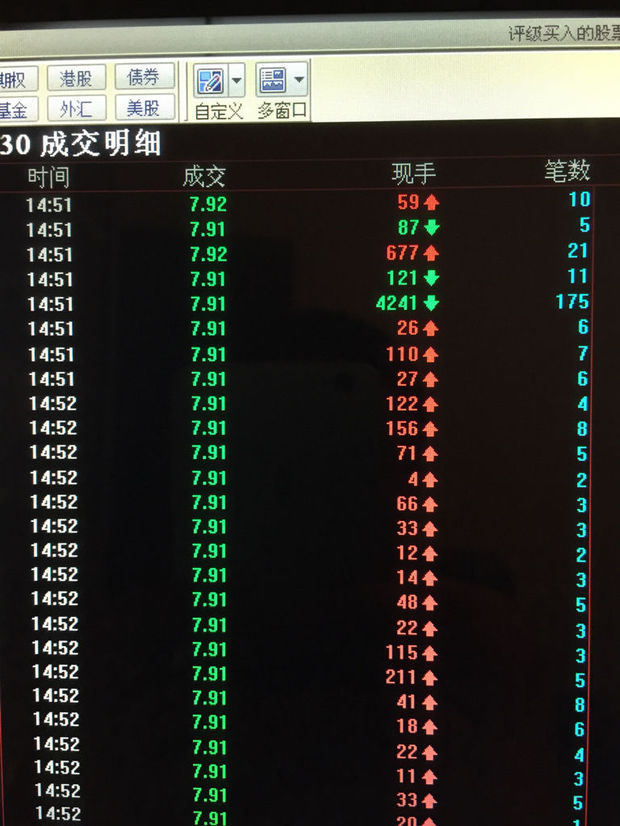The image size is (620, 826).
Task: Open the 多窗口 multi-window tool
Action: click(272, 79)
